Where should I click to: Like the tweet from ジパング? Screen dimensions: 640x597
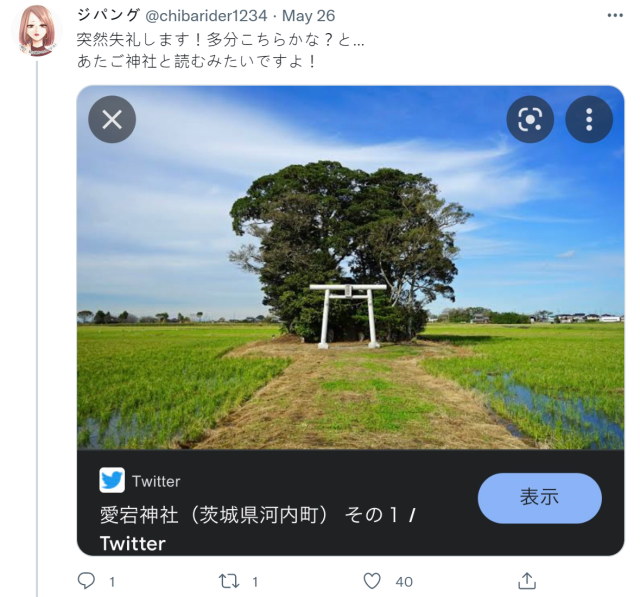click(372, 581)
